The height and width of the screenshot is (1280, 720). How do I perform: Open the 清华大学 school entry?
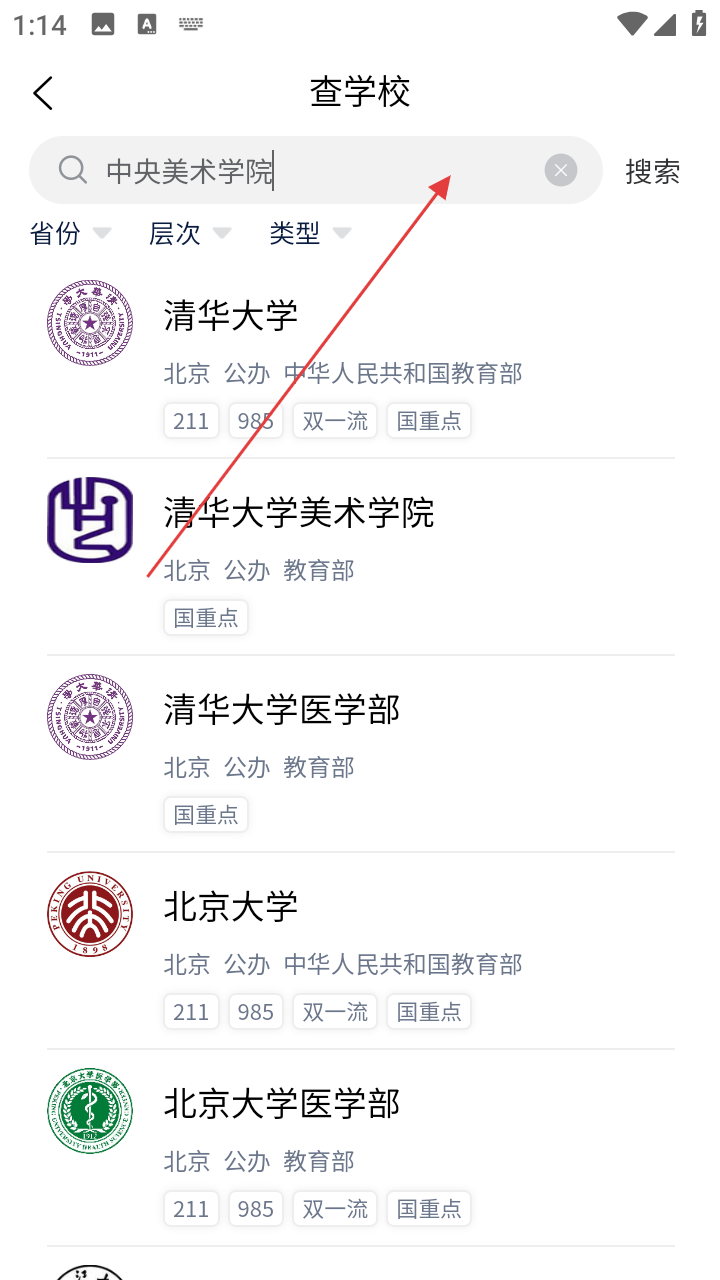(x=360, y=361)
